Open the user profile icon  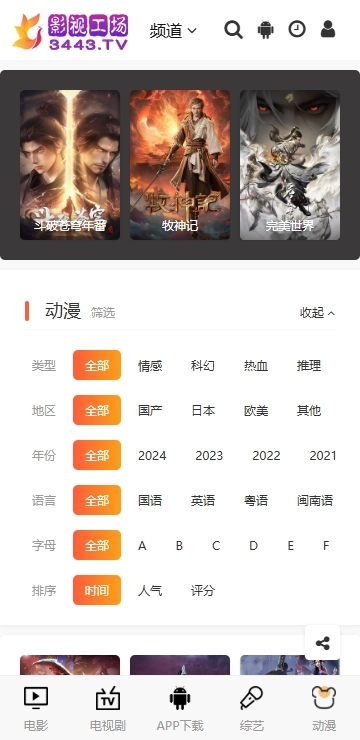point(328,29)
